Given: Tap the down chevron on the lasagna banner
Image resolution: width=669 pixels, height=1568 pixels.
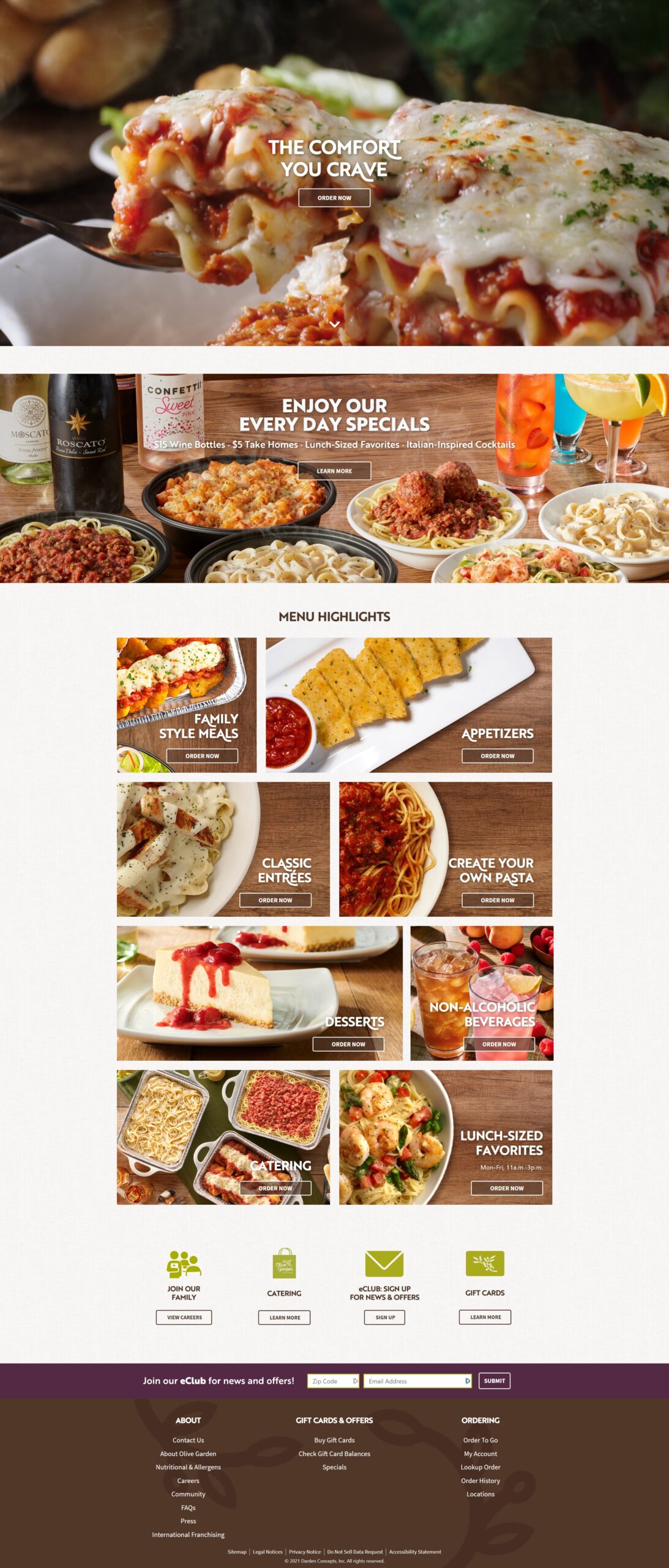Looking at the screenshot, I should click(334, 324).
